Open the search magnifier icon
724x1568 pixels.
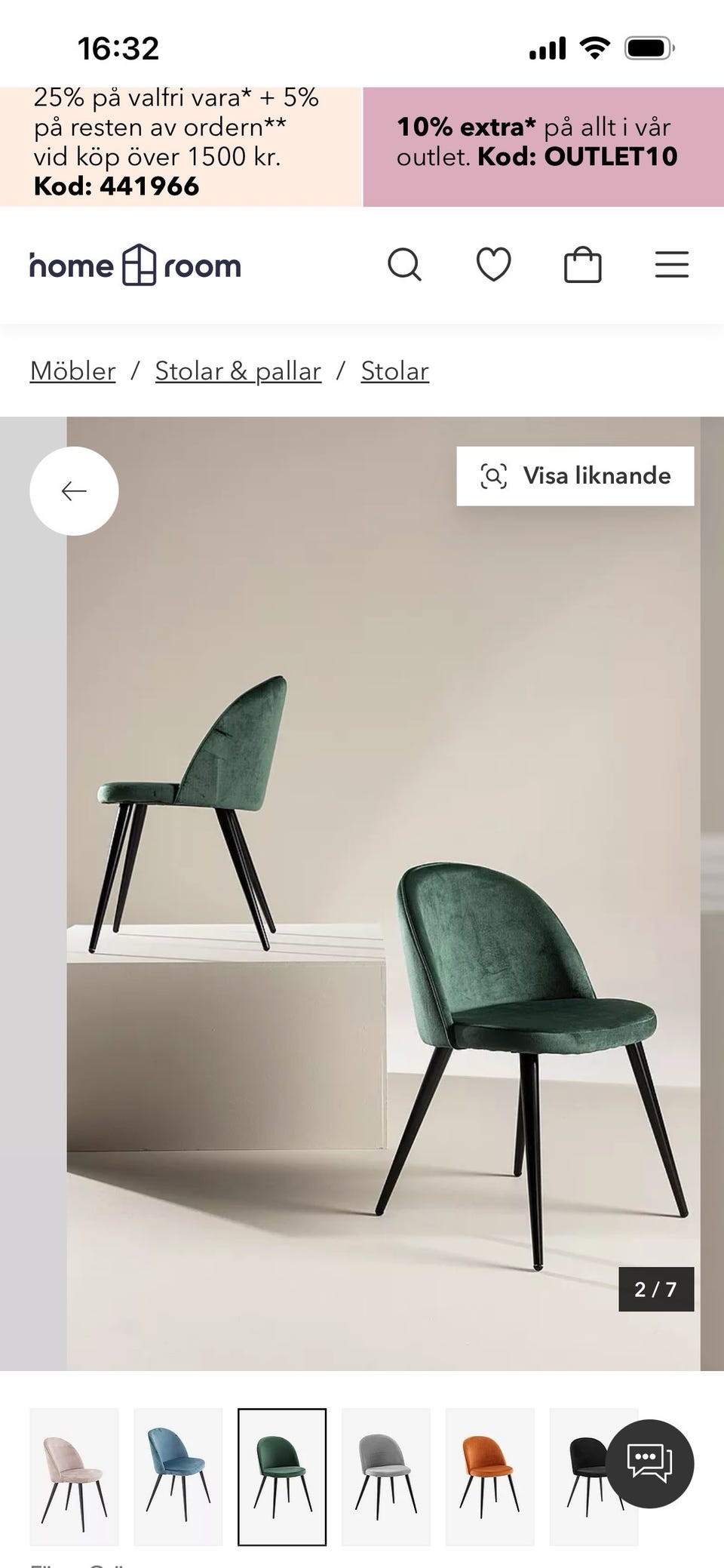pyautogui.click(x=404, y=266)
